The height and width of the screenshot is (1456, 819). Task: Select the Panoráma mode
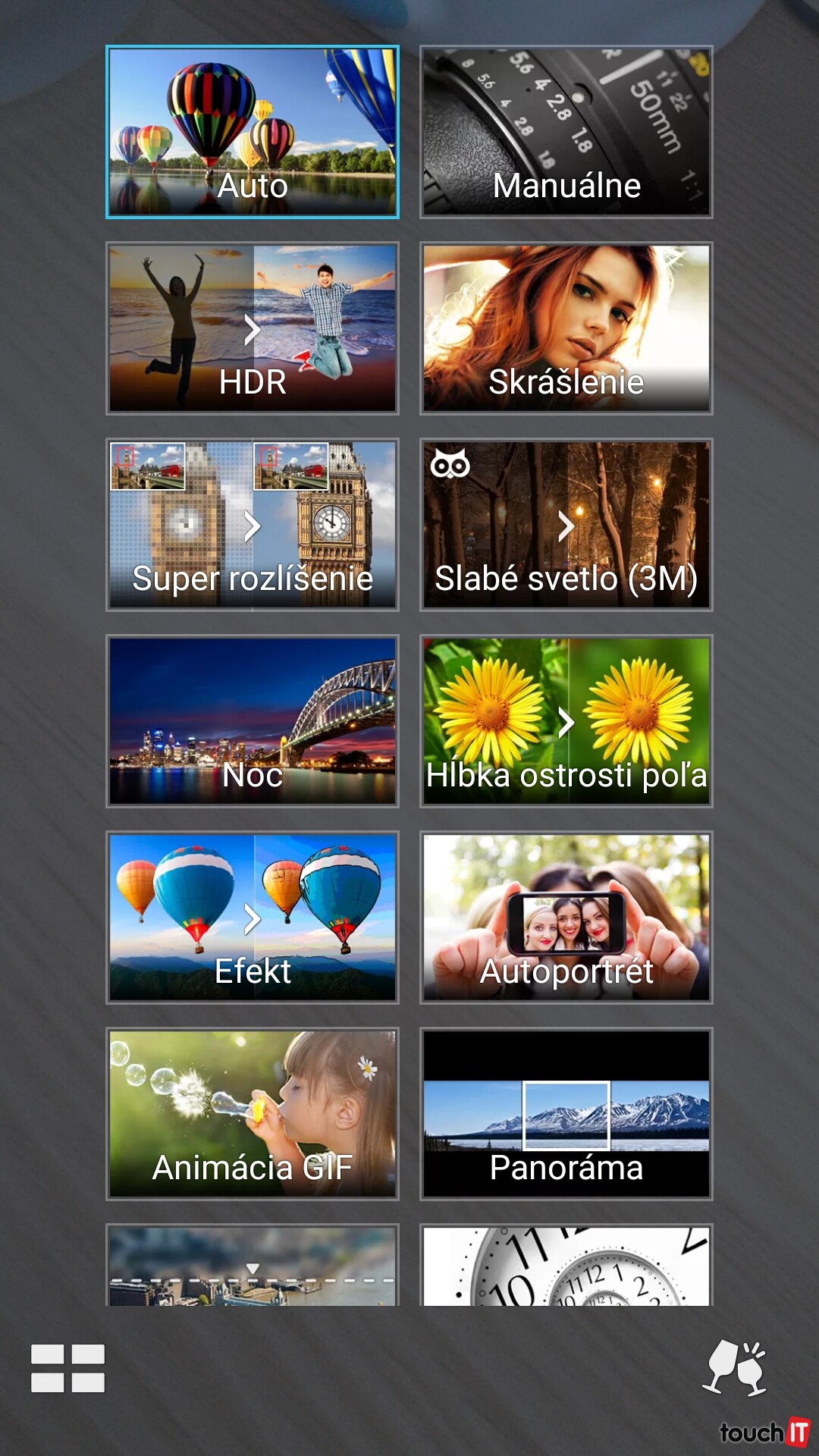pyautogui.click(x=566, y=1114)
